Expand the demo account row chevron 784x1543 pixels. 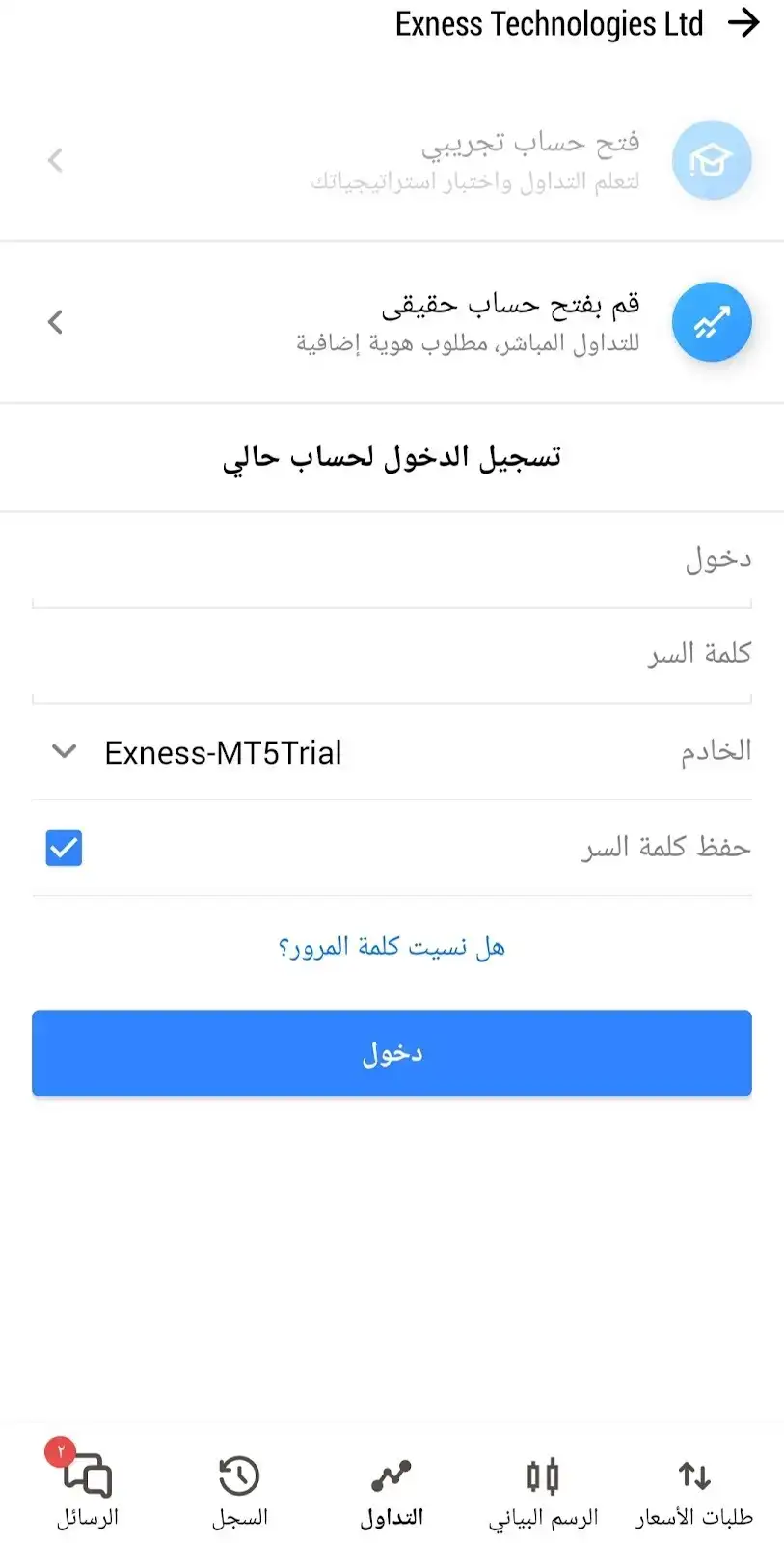55,161
